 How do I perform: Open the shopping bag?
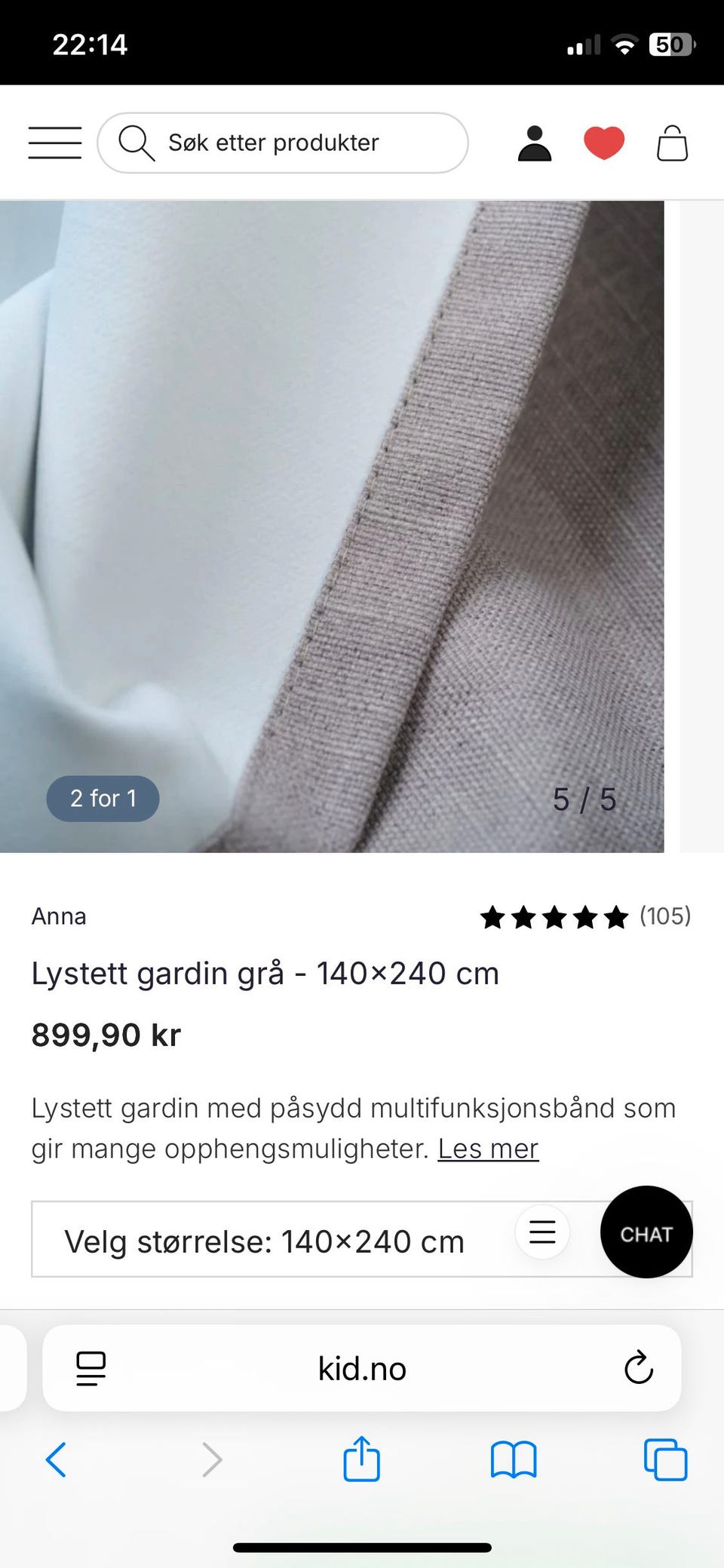pyautogui.click(x=671, y=143)
